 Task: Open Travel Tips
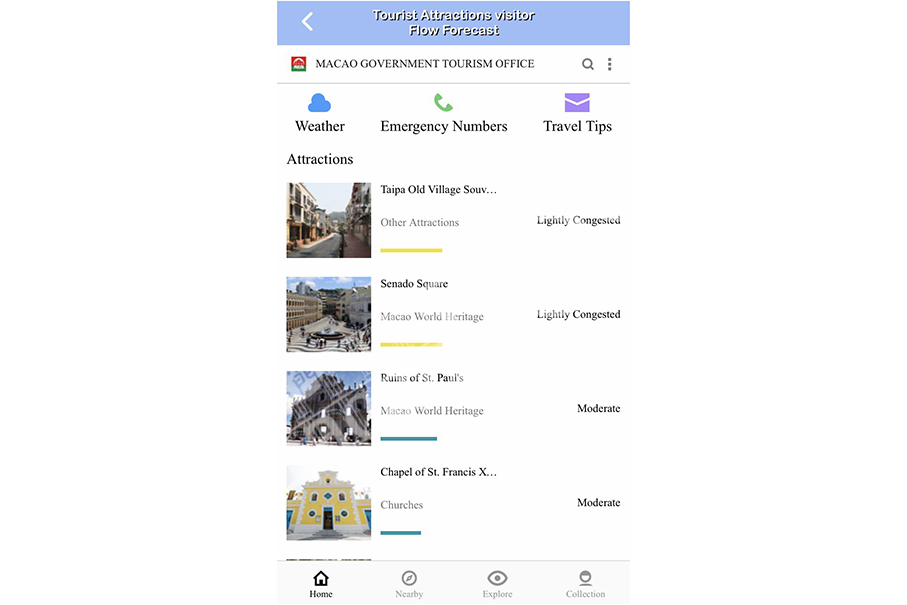tap(577, 113)
